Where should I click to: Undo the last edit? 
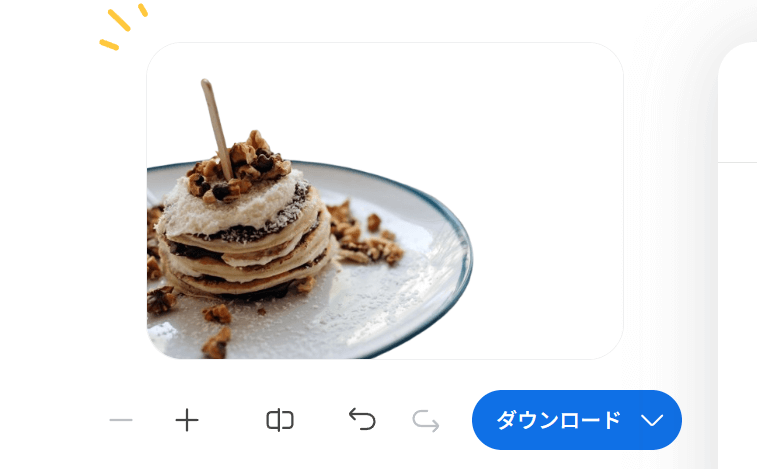point(362,420)
